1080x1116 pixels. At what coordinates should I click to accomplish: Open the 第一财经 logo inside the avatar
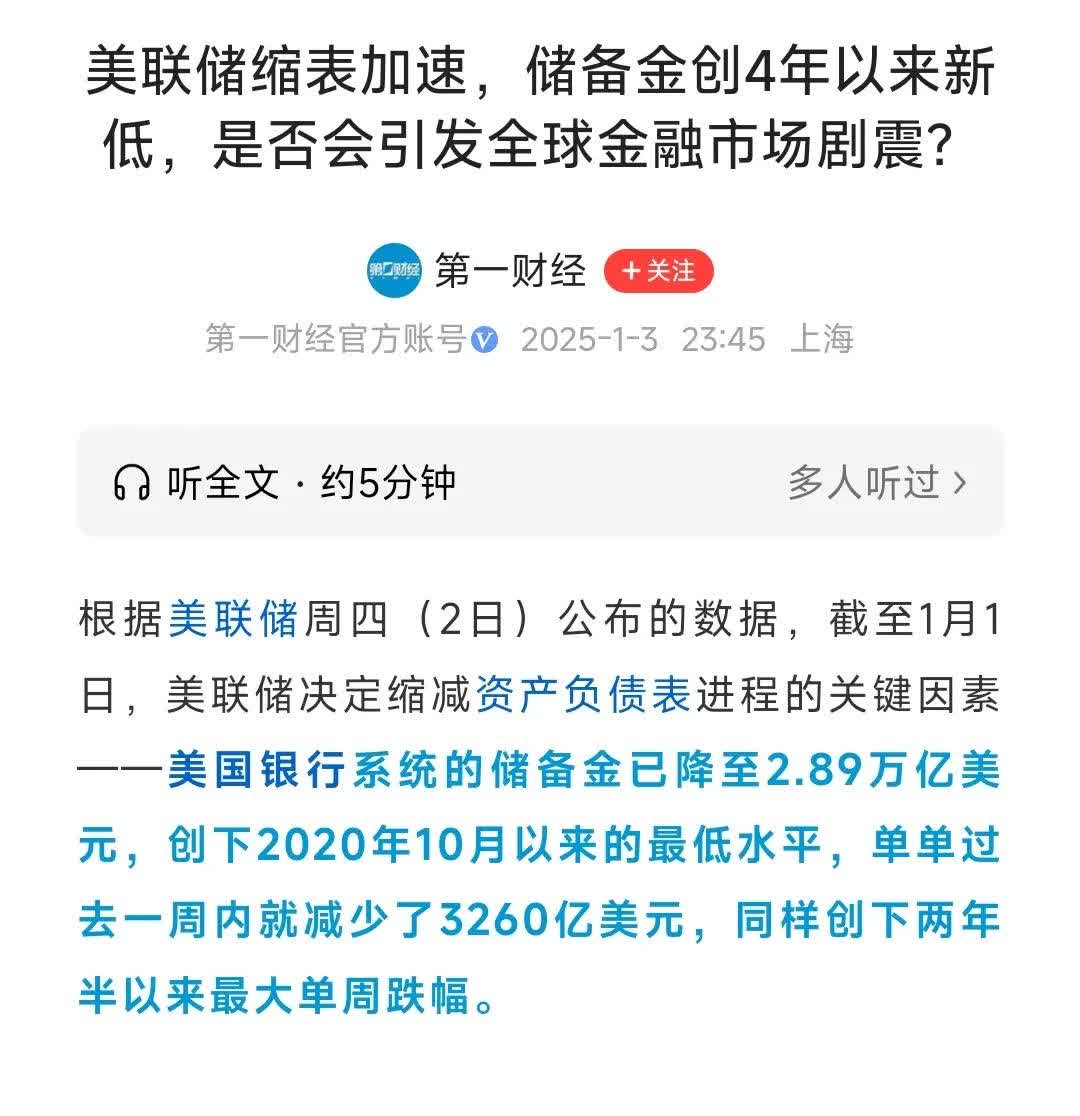[x=394, y=270]
